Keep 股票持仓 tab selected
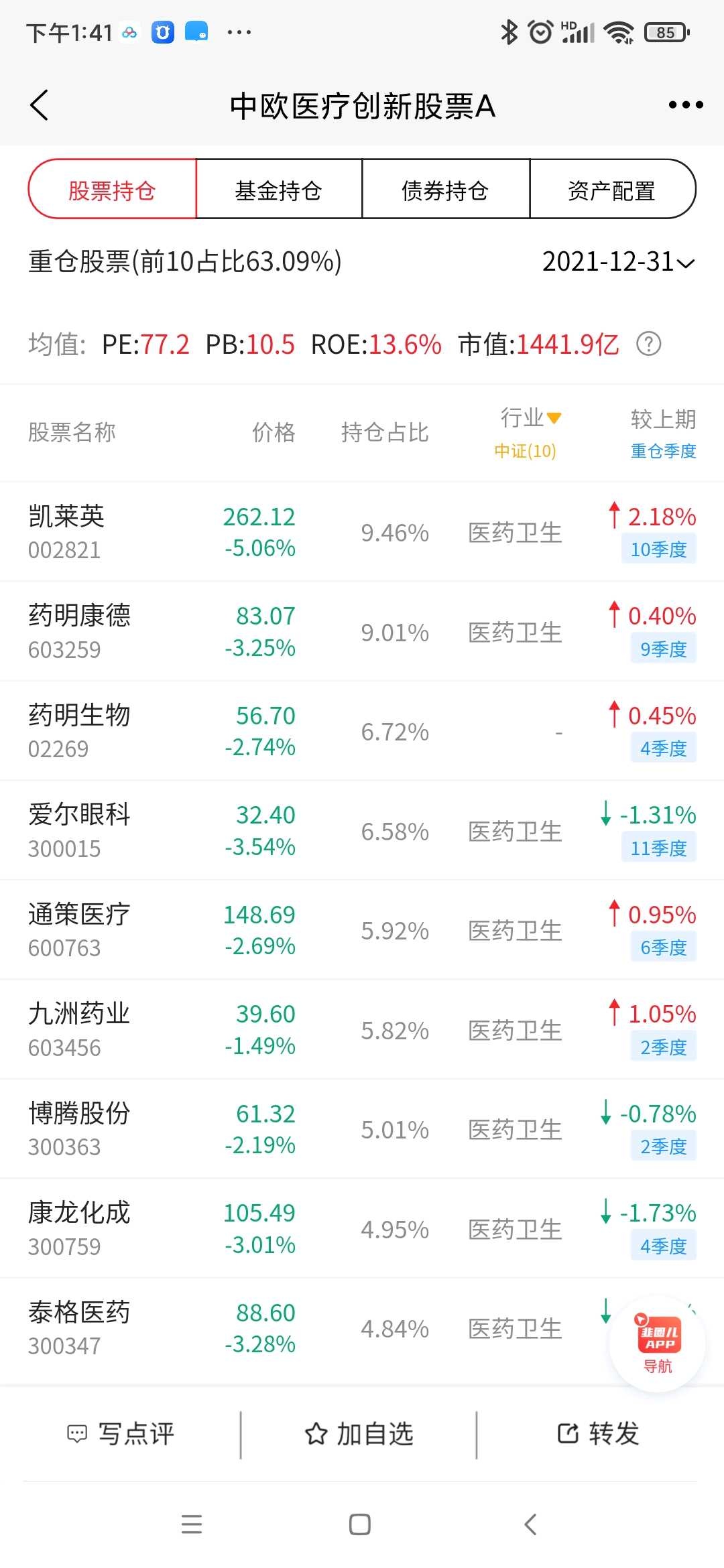The height and width of the screenshot is (1568, 724). 112,190
